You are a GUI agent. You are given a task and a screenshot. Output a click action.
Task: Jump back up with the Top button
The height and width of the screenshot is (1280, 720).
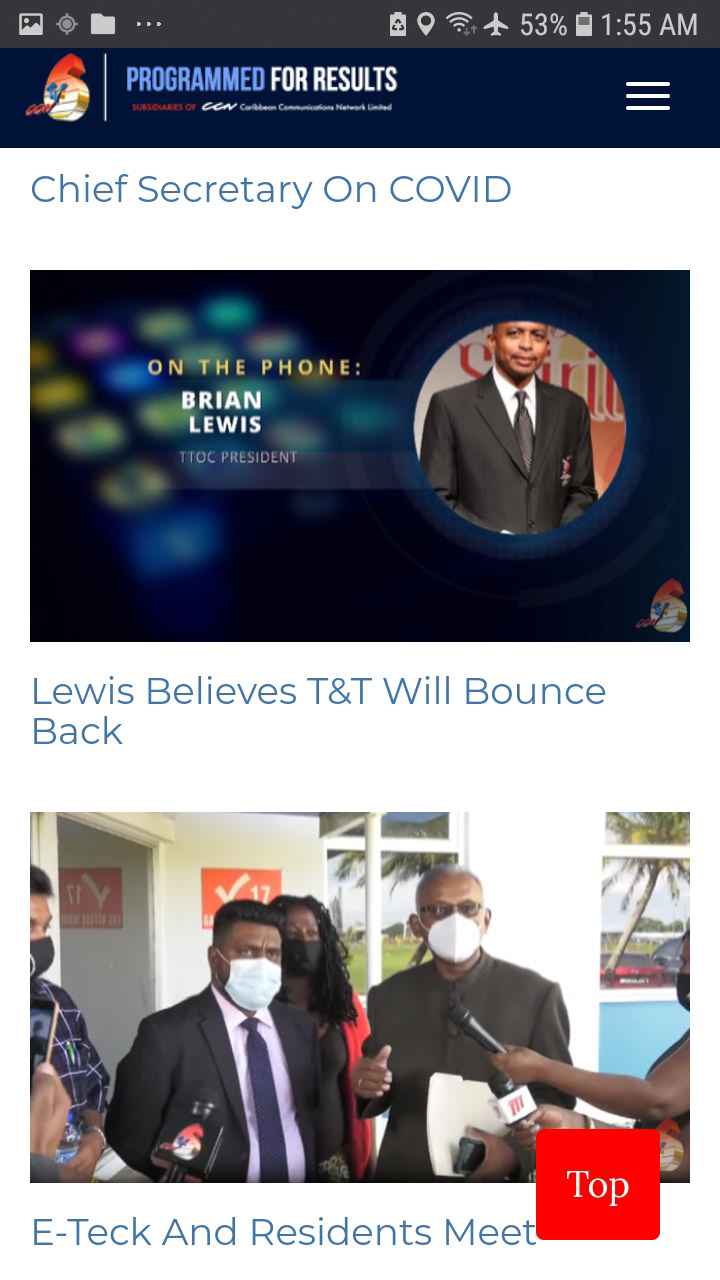(x=598, y=1185)
